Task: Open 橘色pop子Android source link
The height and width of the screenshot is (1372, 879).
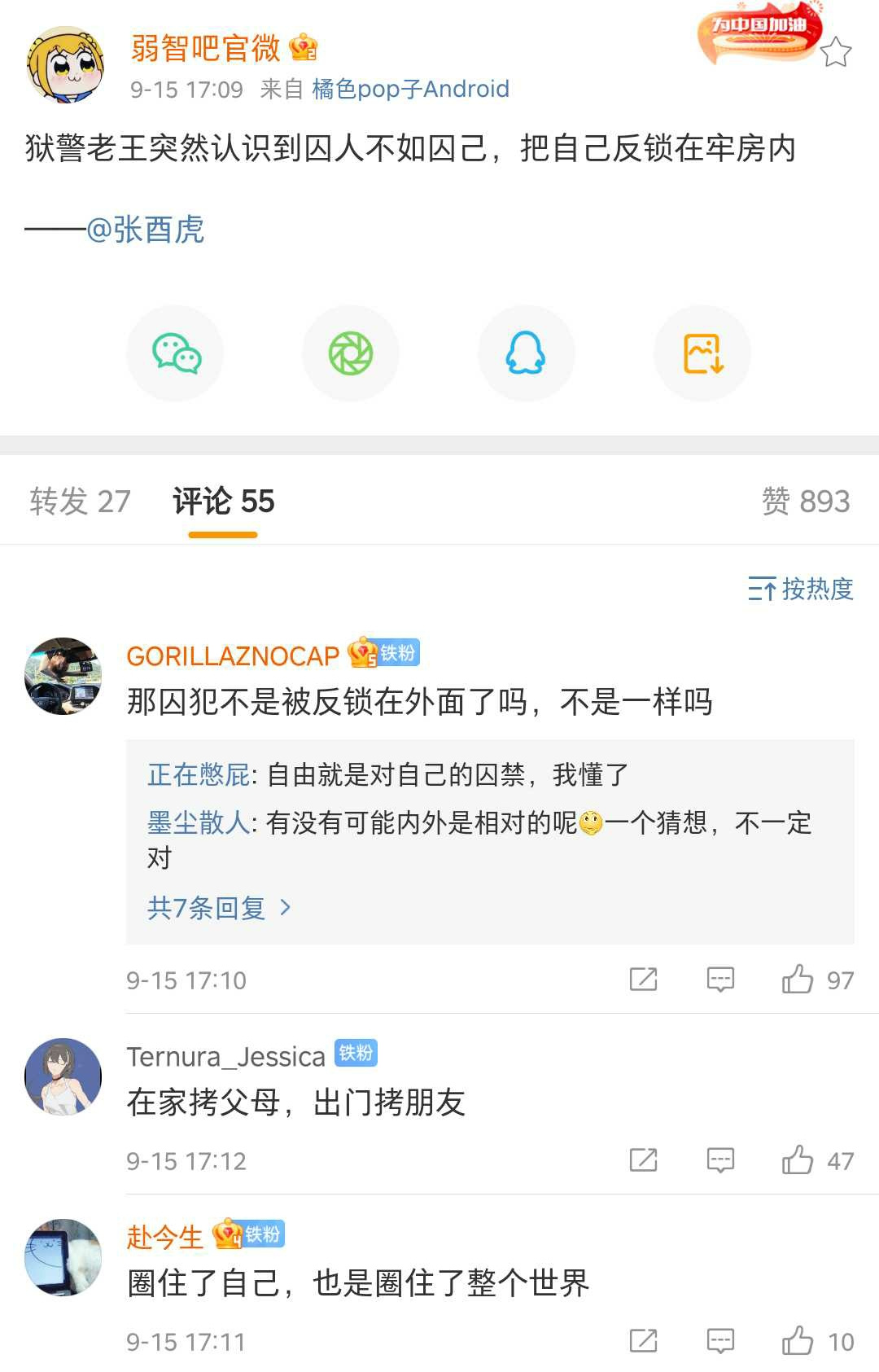Action: [410, 89]
